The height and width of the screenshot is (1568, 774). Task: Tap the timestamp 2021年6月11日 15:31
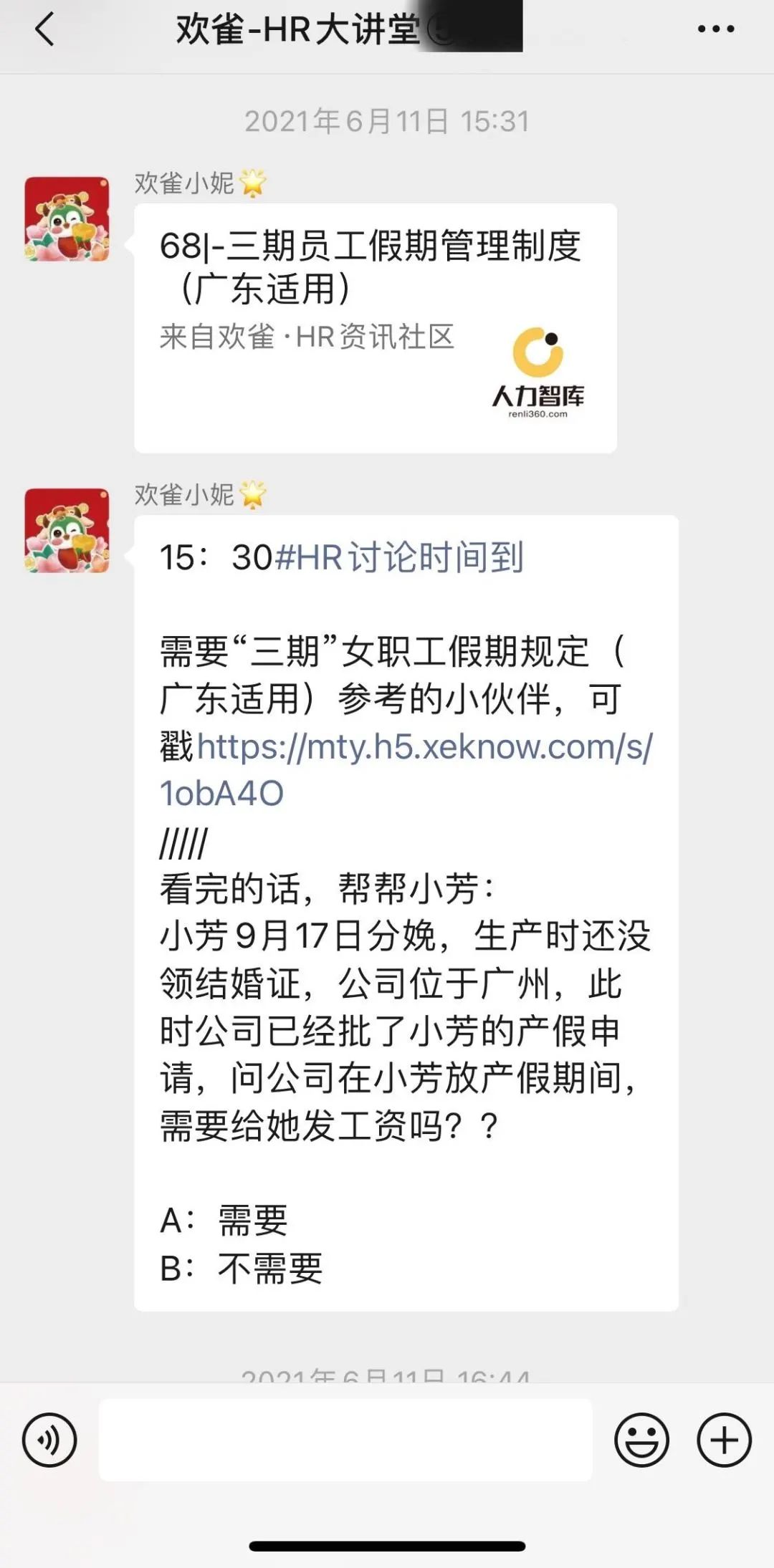click(387, 122)
